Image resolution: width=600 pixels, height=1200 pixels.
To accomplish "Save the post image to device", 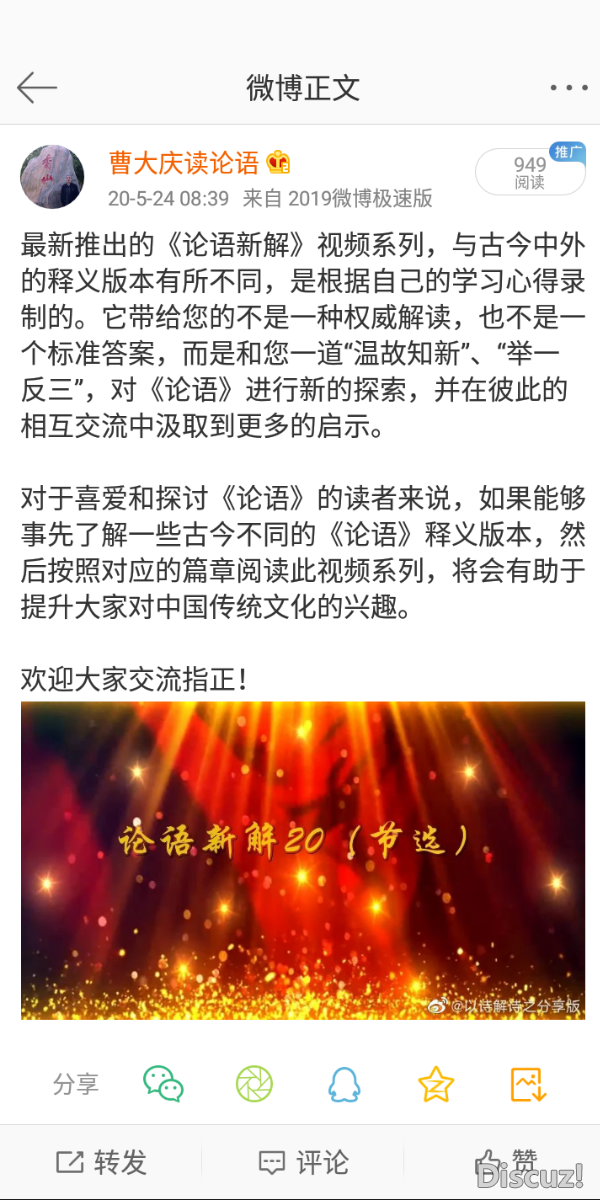I will [527, 1083].
